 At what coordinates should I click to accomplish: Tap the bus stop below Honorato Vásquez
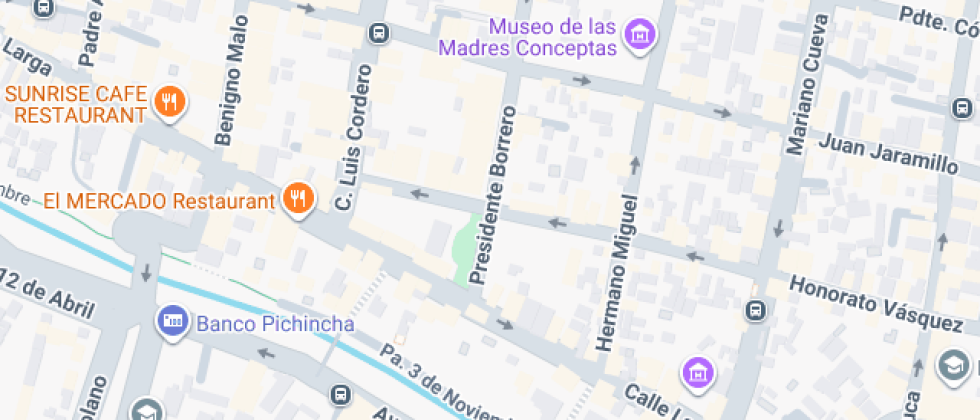pos(757,312)
